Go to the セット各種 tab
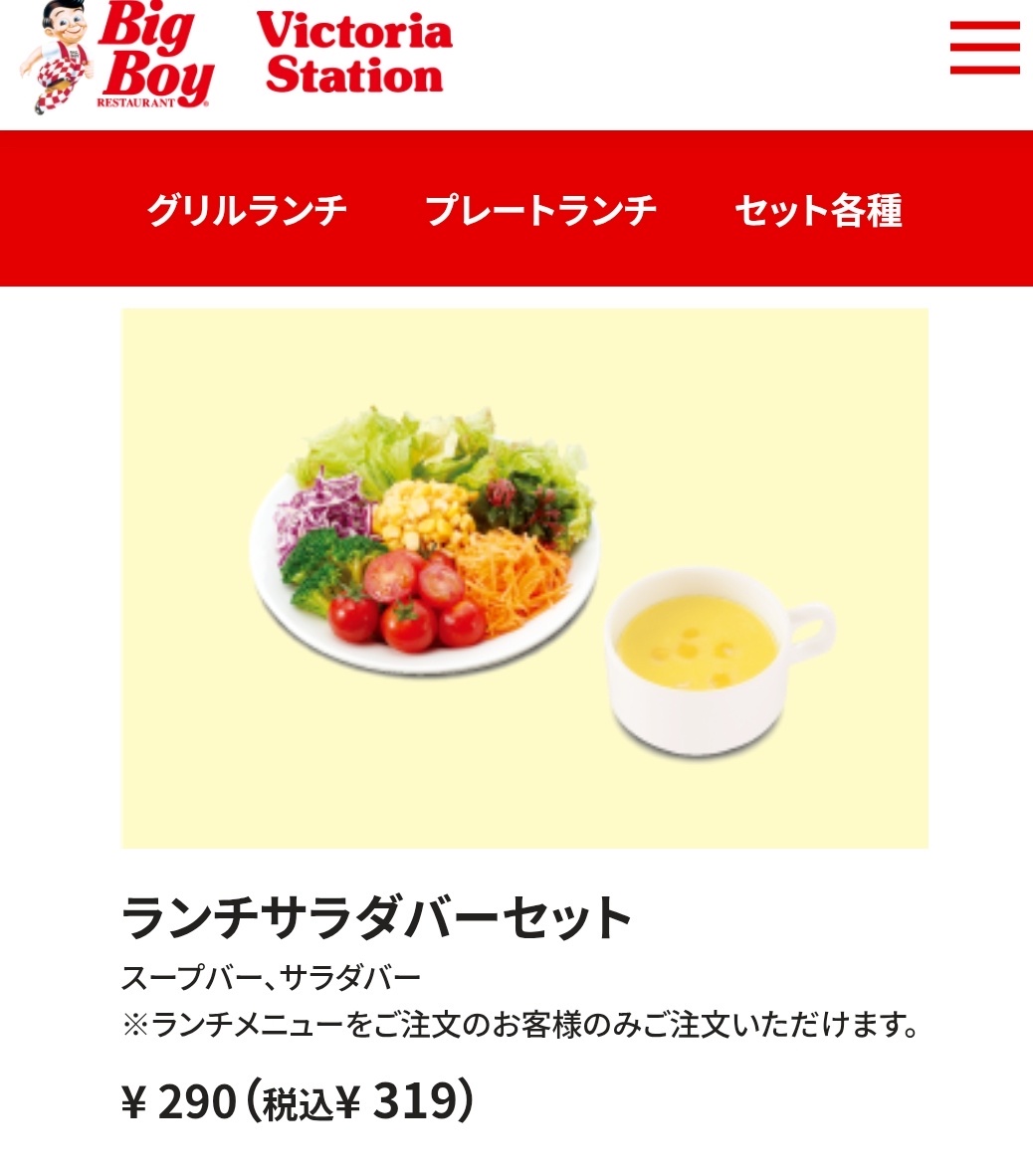This screenshot has width=1033, height=1176. pyautogui.click(x=818, y=211)
